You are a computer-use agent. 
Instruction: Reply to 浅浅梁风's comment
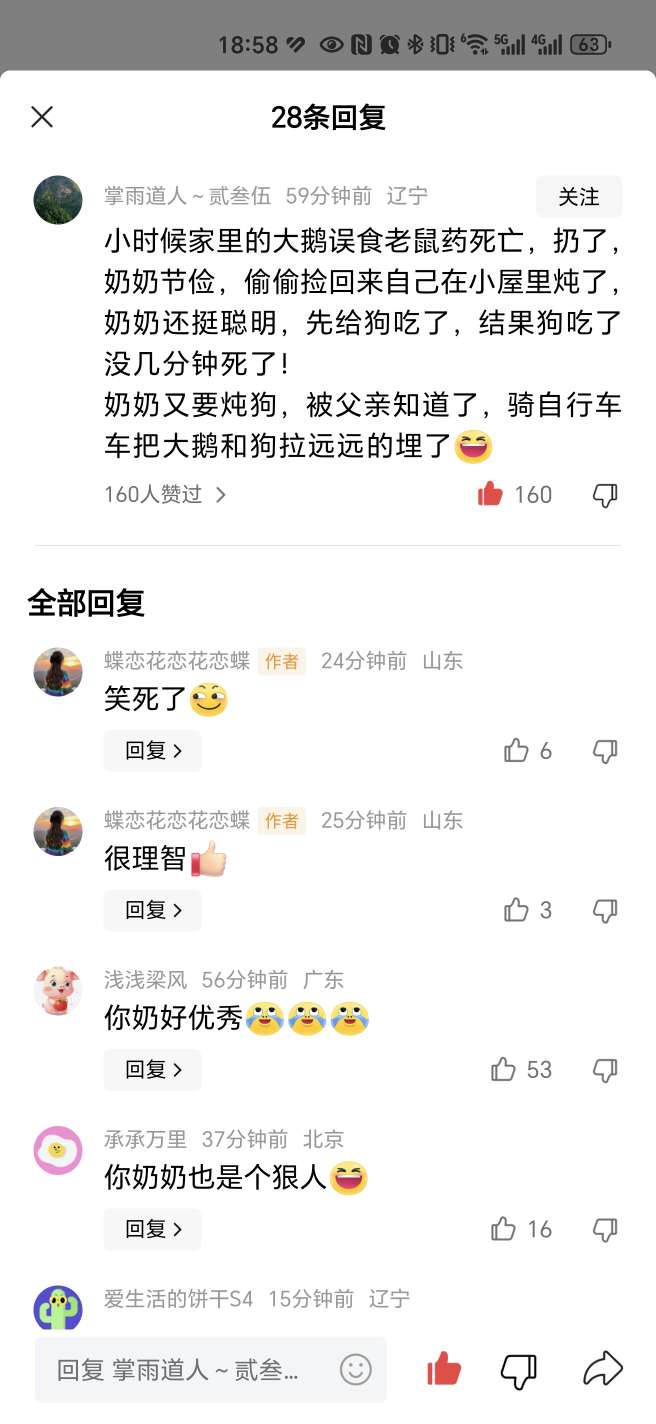[x=153, y=1070]
